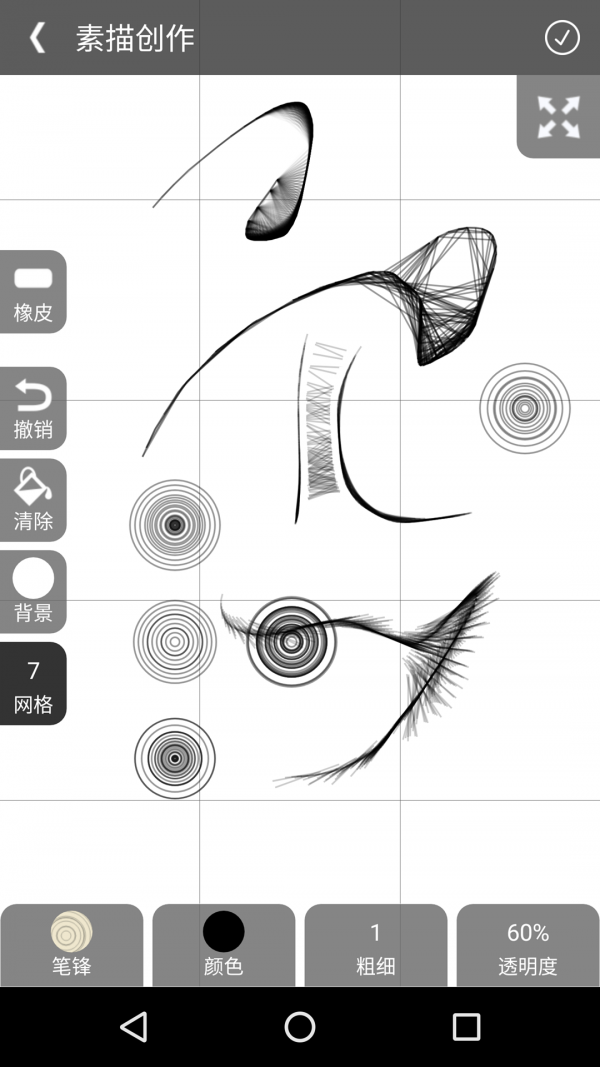Viewport: 600px width, 1067px height.
Task: Select the 橡皮 eraser tool
Action: (x=33, y=292)
